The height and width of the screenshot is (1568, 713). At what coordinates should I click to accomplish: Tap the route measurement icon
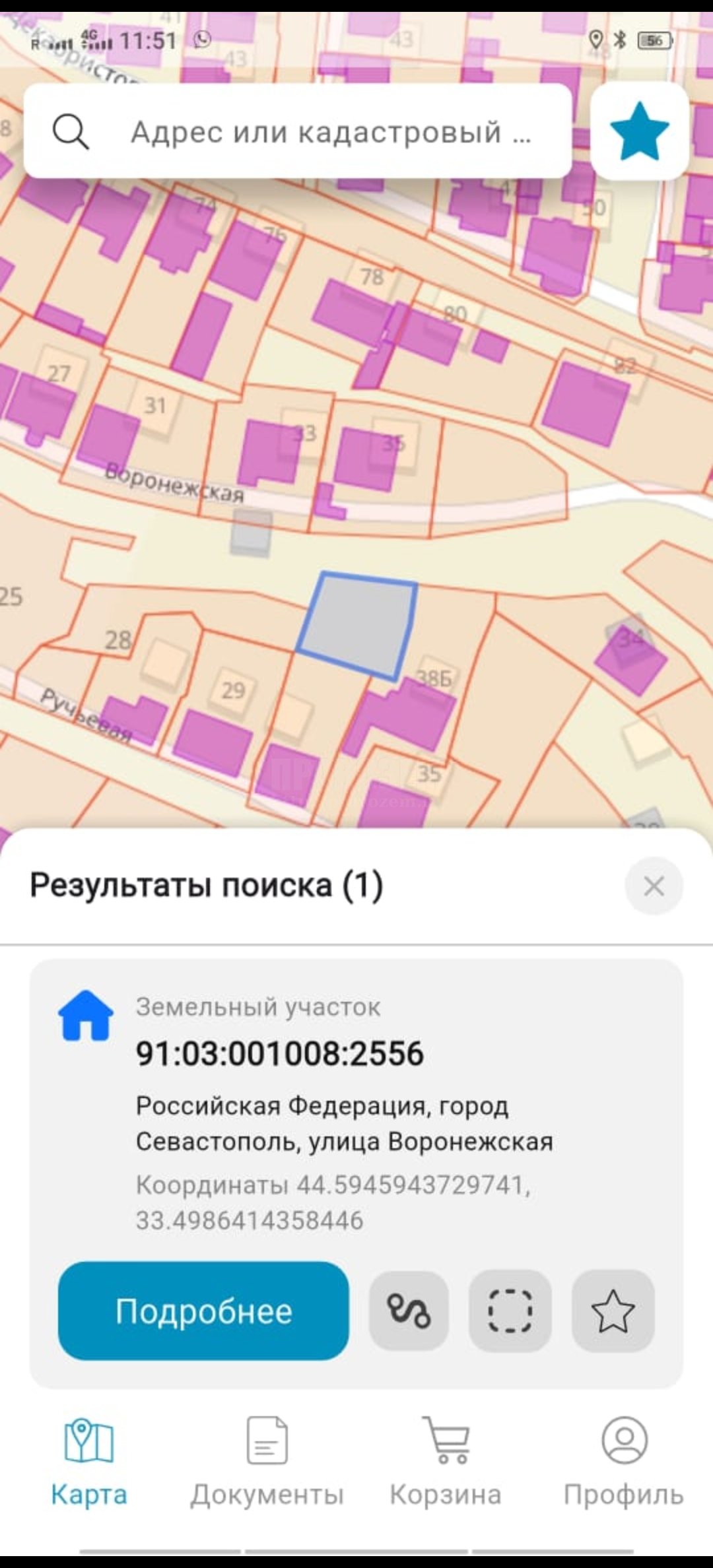coord(409,1311)
